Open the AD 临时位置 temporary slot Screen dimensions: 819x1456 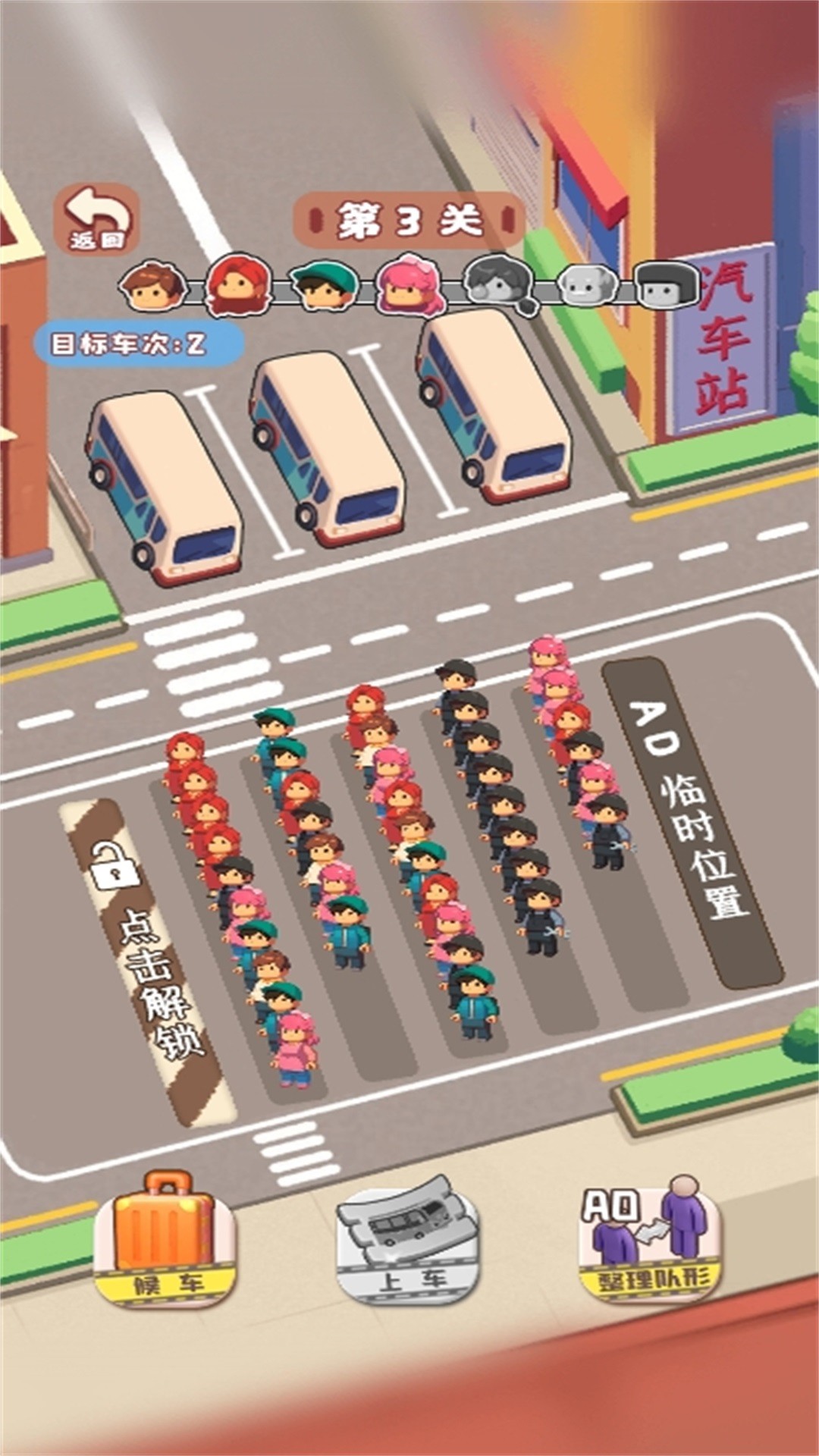[690, 823]
